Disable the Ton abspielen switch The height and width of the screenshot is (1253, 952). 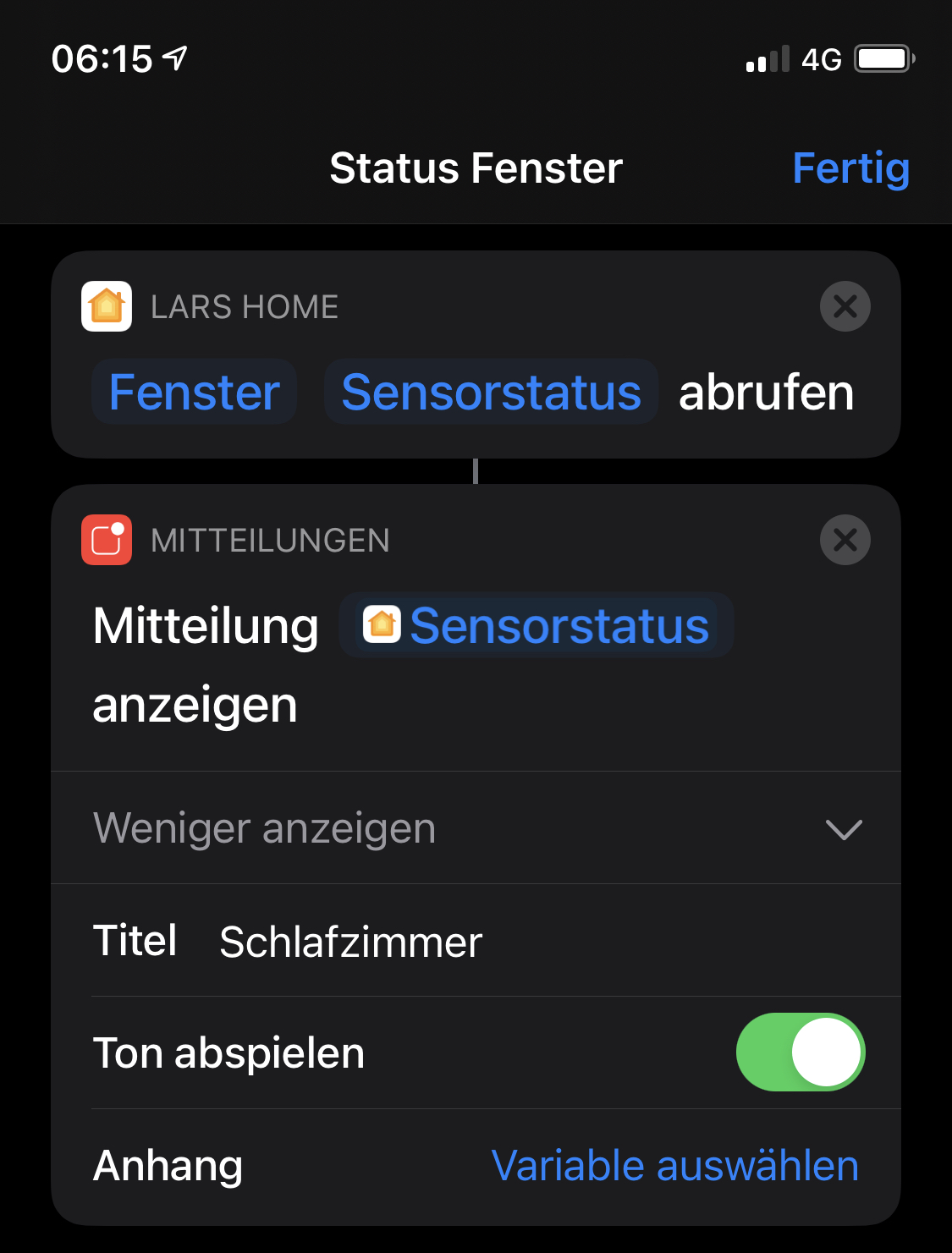point(800,1052)
